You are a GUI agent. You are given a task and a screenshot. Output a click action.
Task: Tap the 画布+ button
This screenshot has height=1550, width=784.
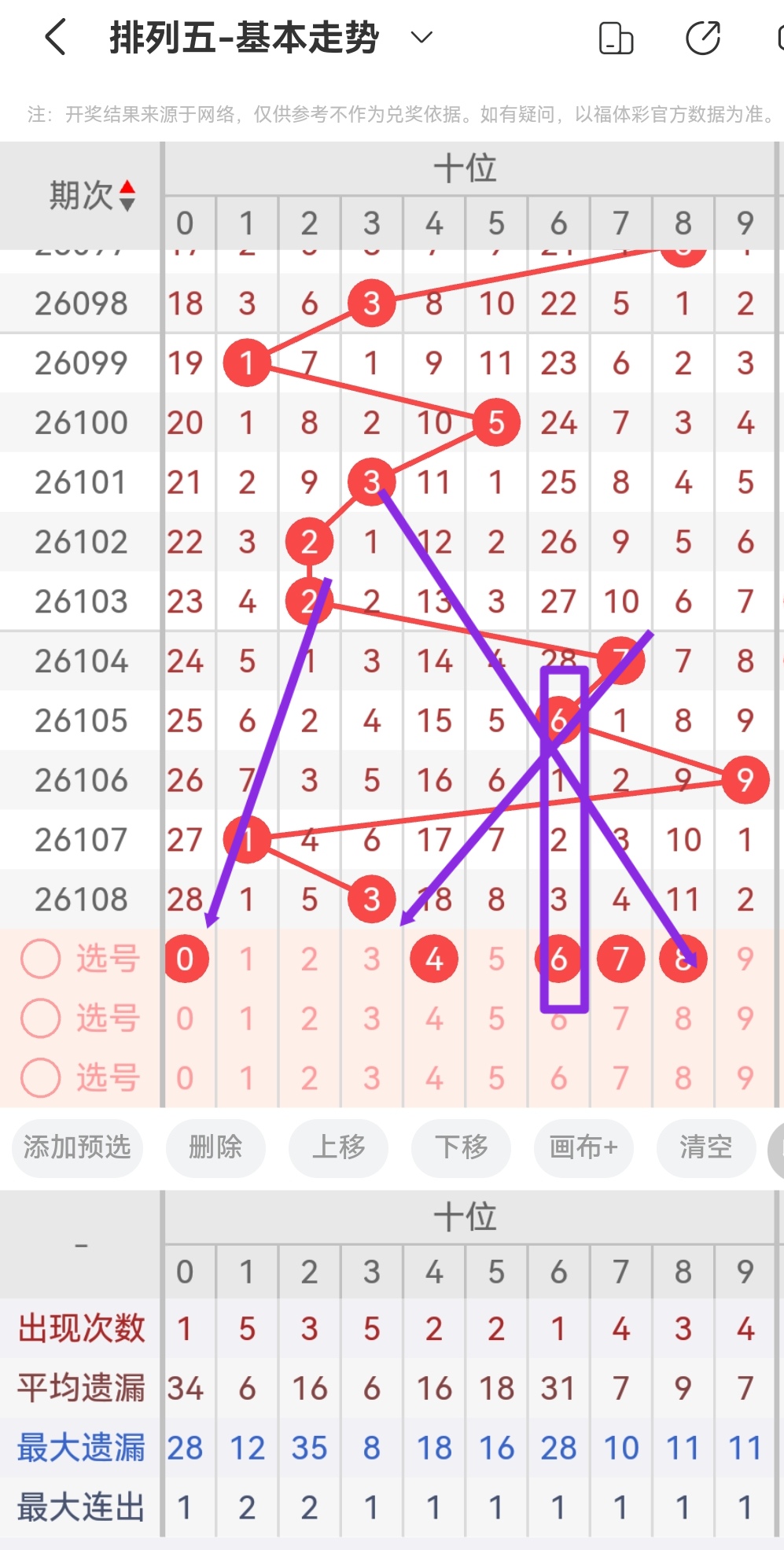pyautogui.click(x=583, y=1148)
